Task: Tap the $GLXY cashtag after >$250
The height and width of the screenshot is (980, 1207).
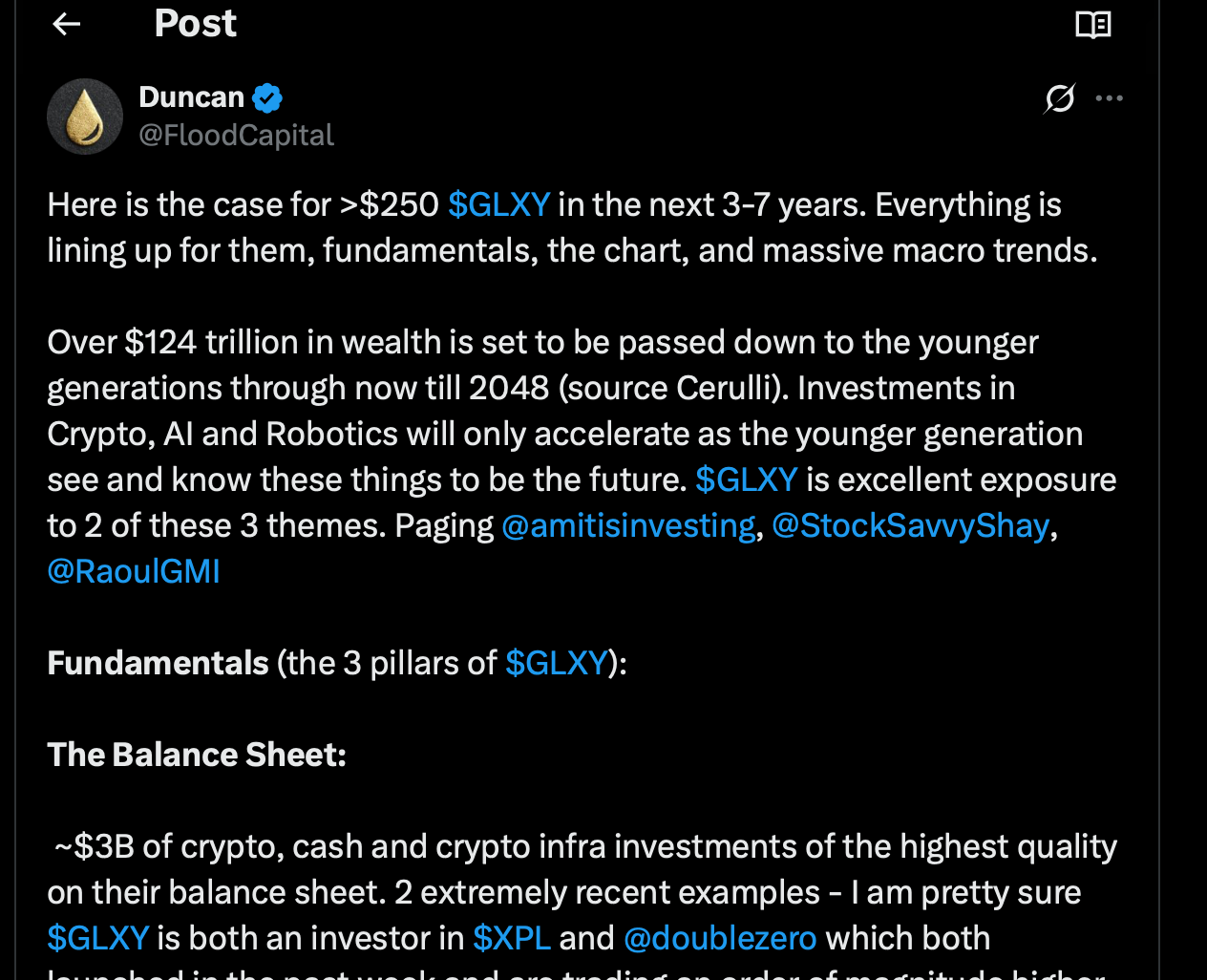Action: pyautogui.click(x=498, y=204)
